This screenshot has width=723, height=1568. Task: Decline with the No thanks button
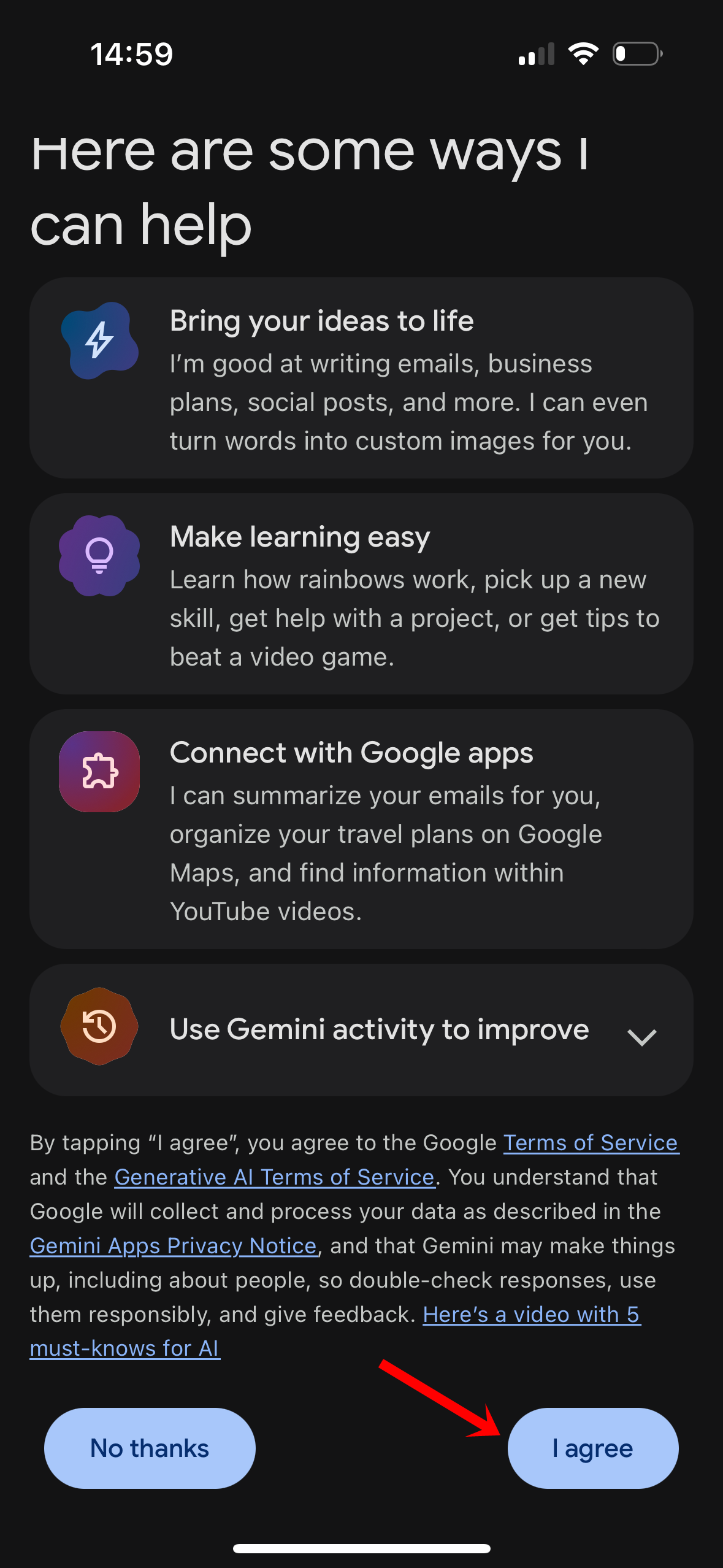pos(150,1448)
